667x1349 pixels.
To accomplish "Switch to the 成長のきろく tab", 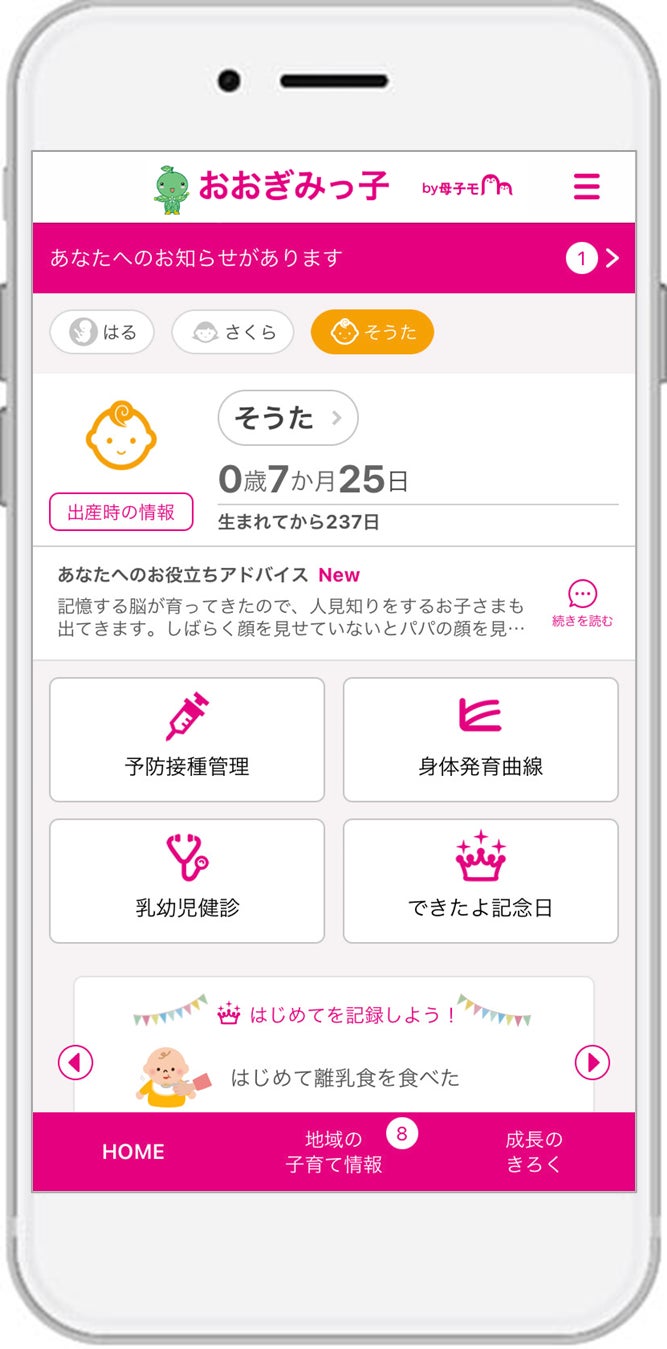I will coord(534,1152).
